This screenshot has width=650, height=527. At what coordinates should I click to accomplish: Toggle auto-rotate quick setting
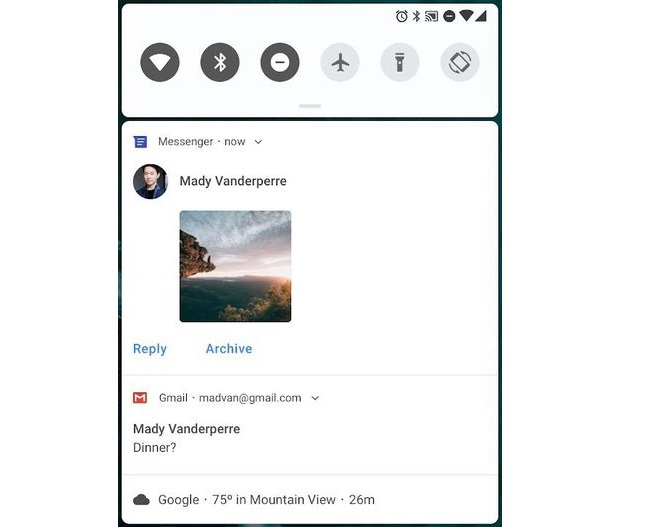(x=460, y=63)
